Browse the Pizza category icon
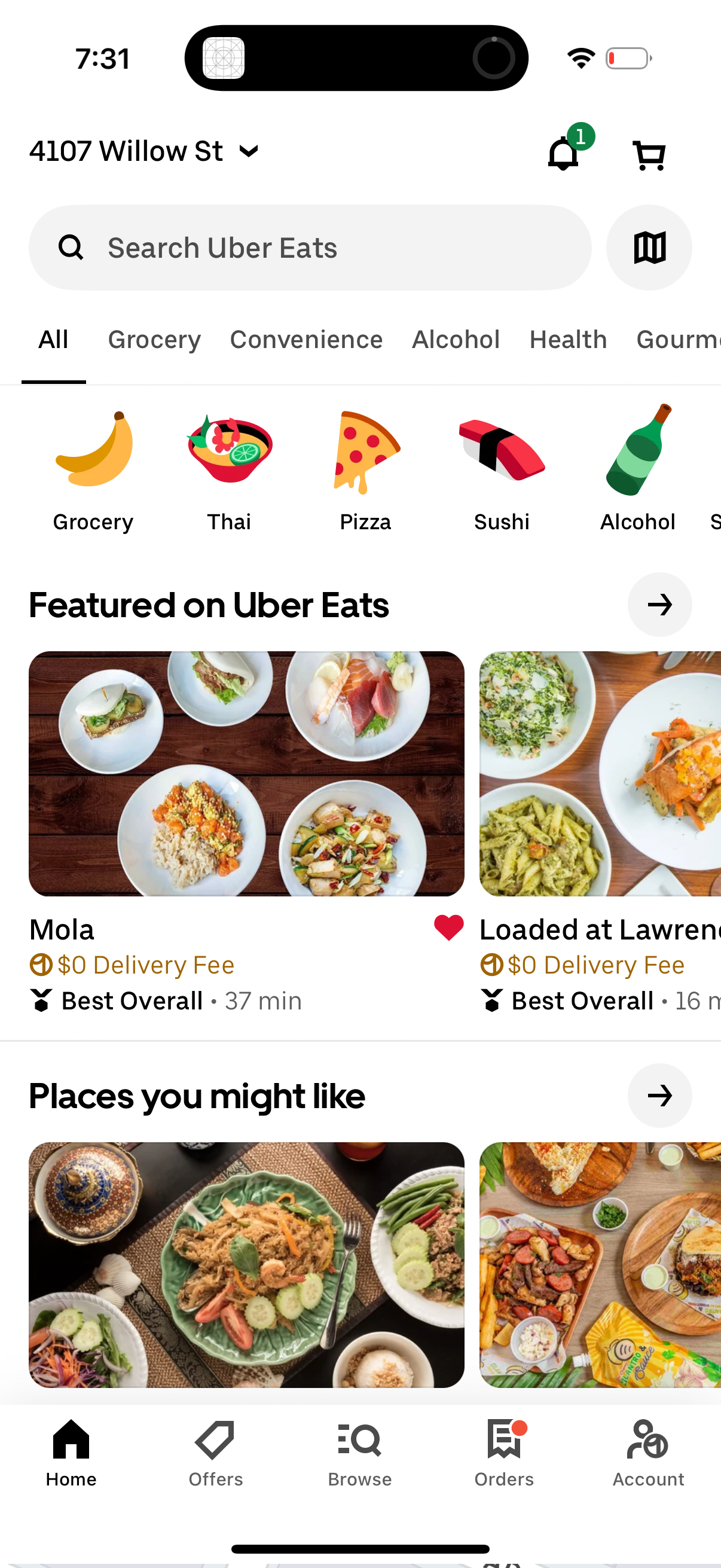Screen dimensions: 721x1568 click(x=366, y=450)
